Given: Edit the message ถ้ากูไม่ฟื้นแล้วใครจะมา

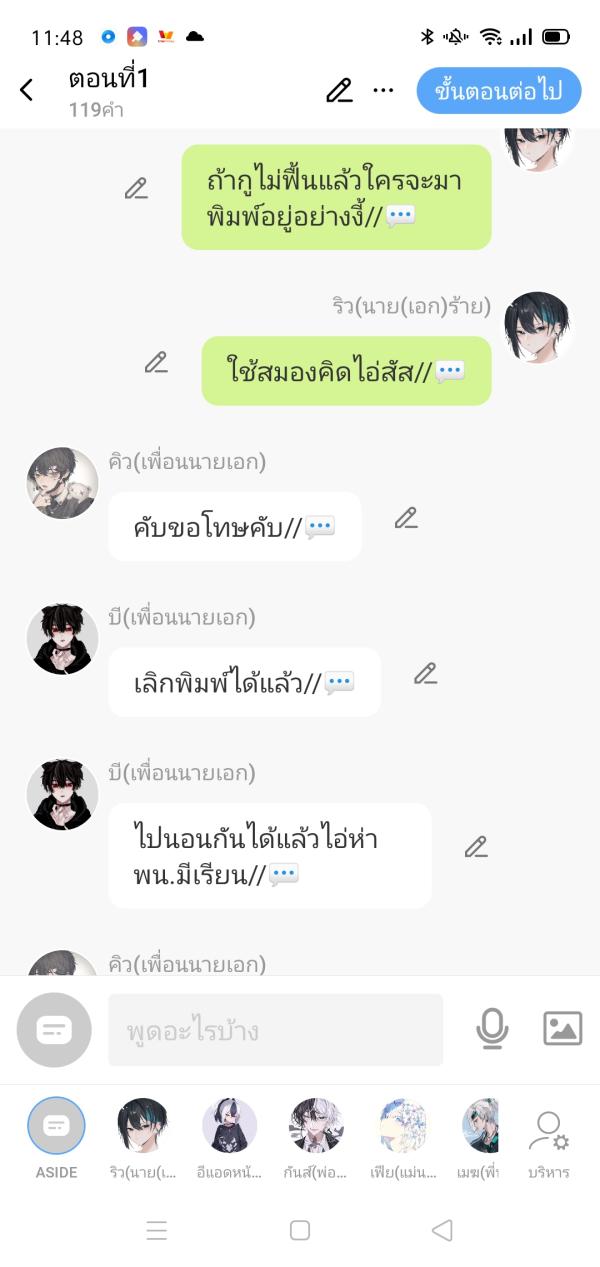Looking at the screenshot, I should coord(136,188).
